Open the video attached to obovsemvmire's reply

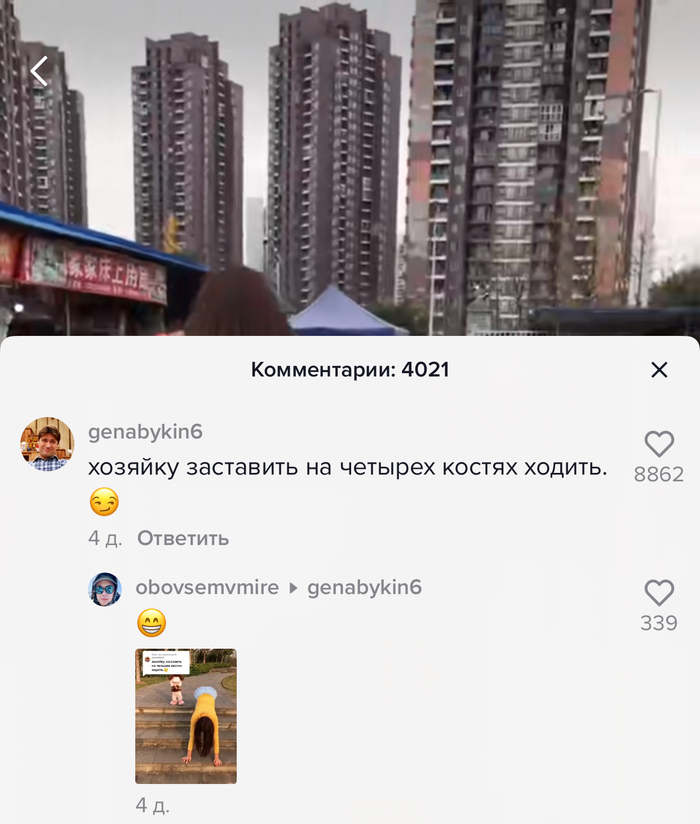click(x=186, y=716)
